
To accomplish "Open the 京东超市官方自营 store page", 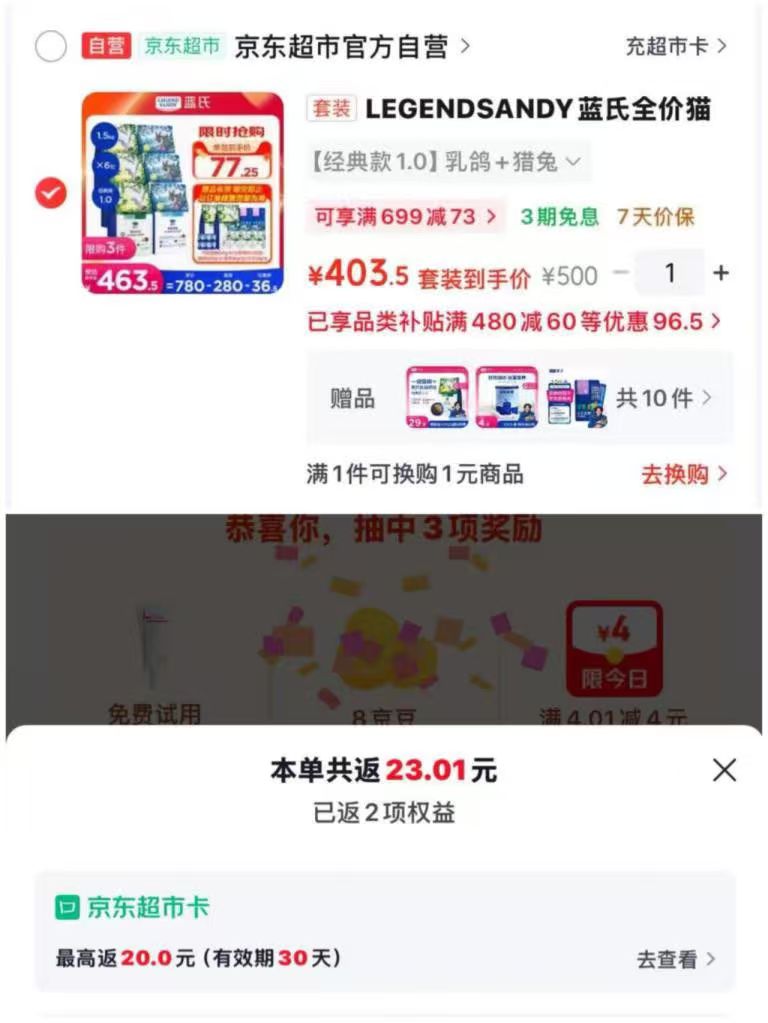I will (352, 47).
